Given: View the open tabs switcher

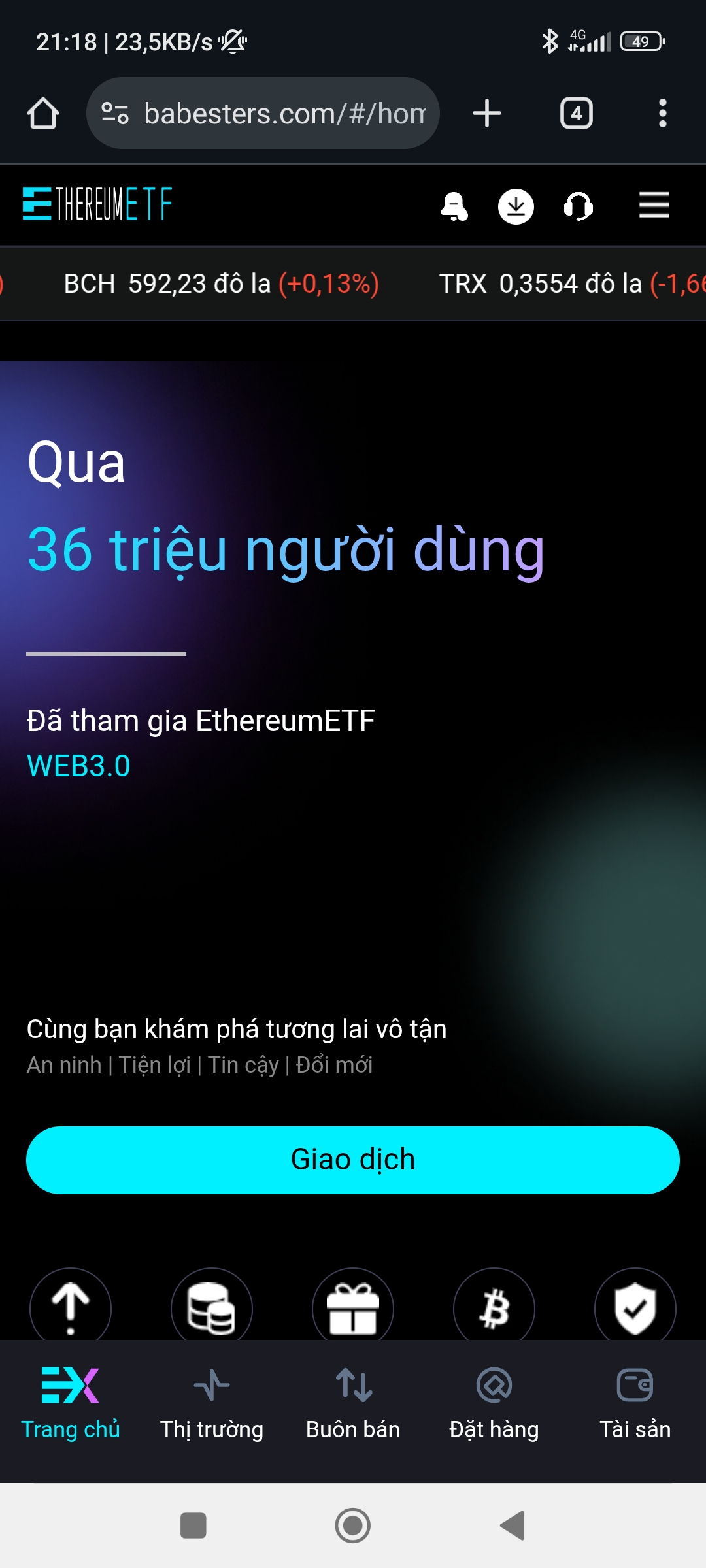Looking at the screenshot, I should [576, 114].
